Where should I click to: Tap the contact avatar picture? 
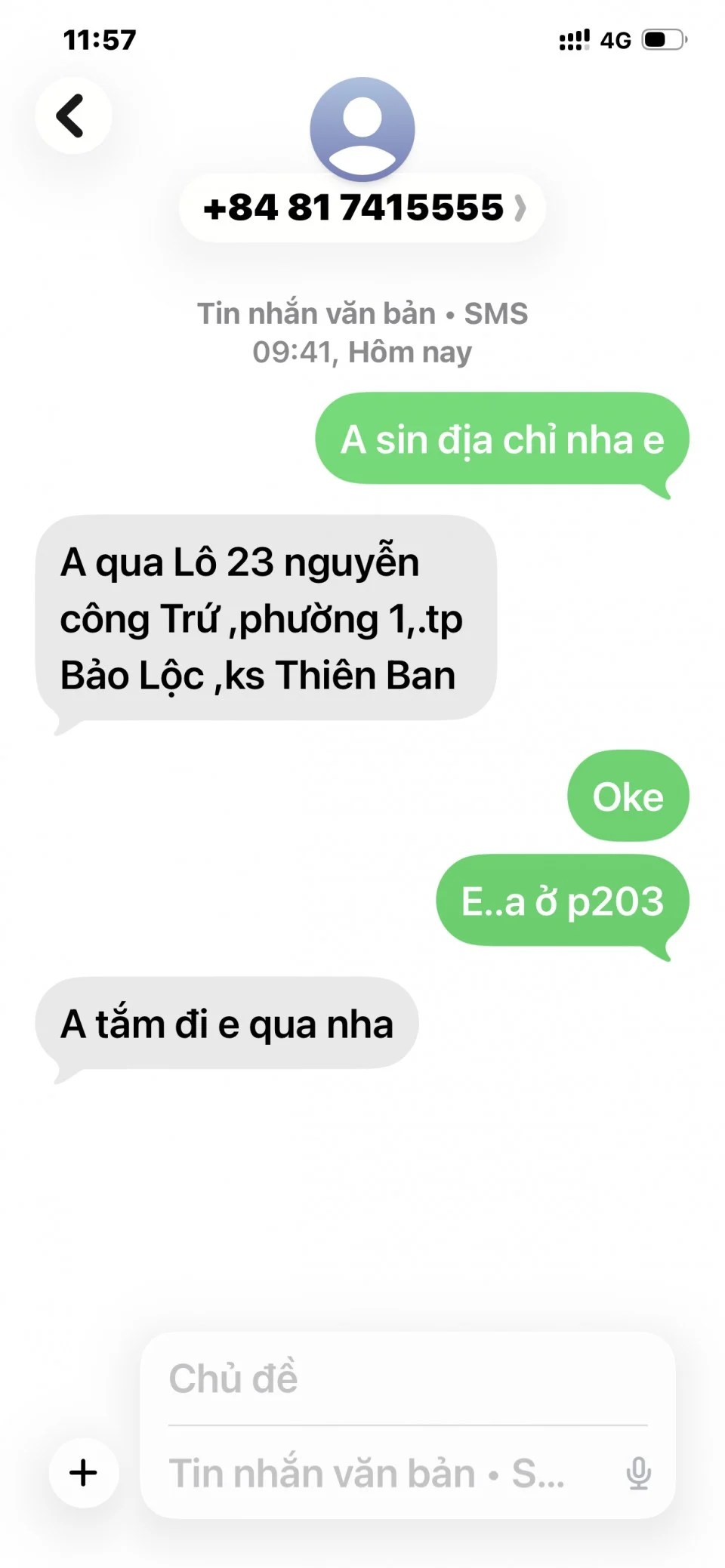click(362, 128)
